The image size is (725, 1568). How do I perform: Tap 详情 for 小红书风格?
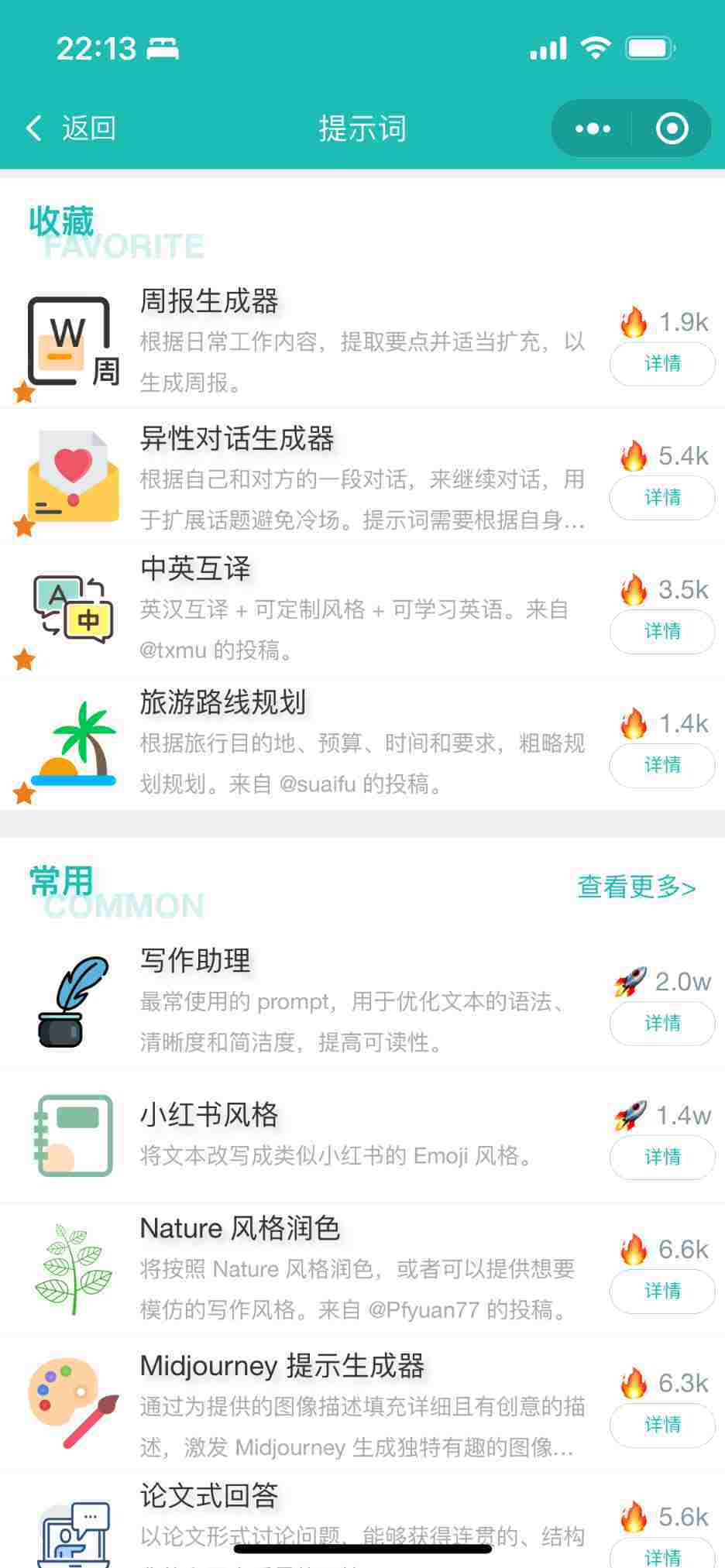pos(662,1157)
